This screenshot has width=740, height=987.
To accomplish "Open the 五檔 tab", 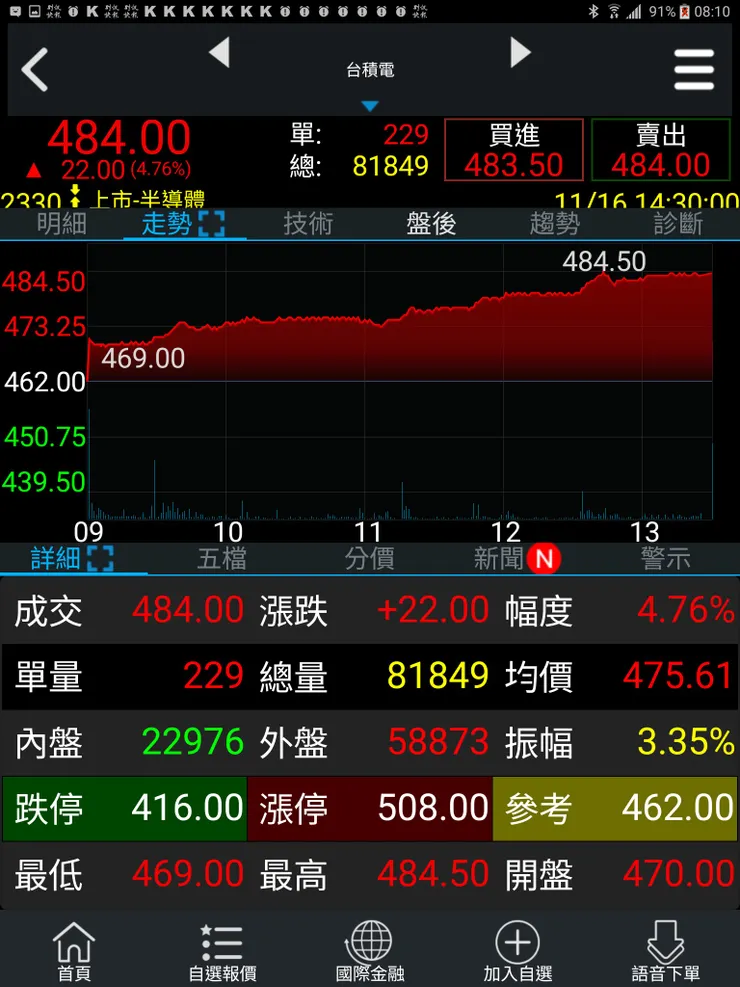I will coord(222,560).
